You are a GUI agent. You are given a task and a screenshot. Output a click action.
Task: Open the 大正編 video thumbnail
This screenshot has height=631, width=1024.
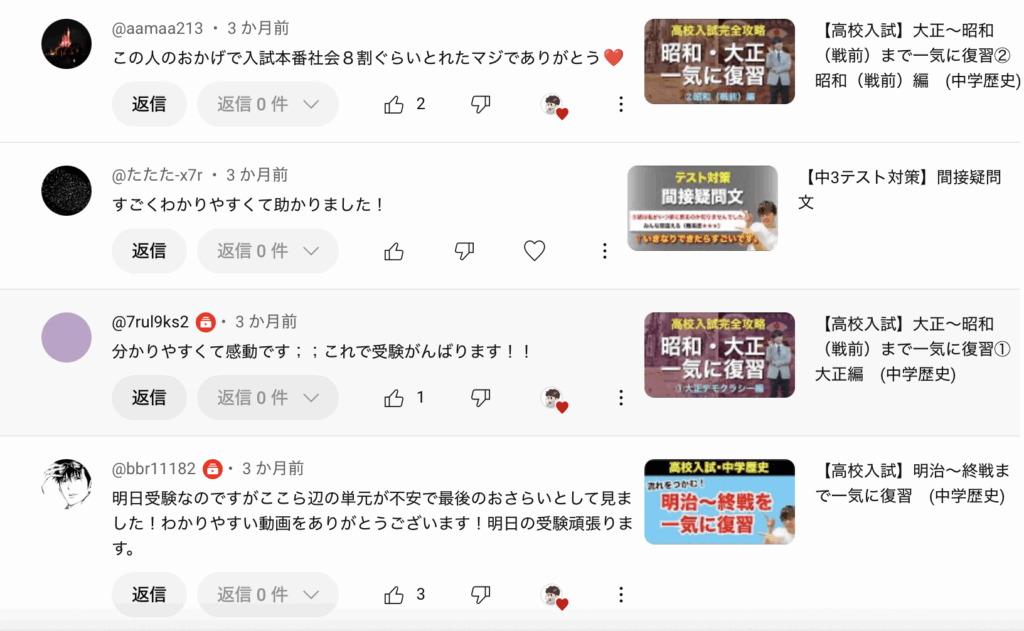click(x=719, y=355)
